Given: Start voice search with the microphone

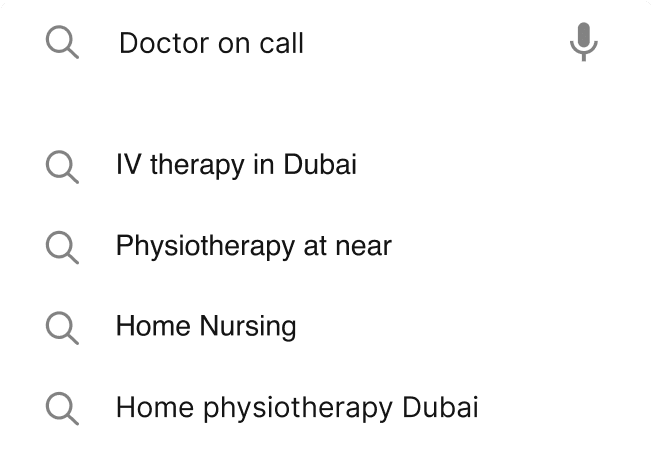Looking at the screenshot, I should [584, 43].
